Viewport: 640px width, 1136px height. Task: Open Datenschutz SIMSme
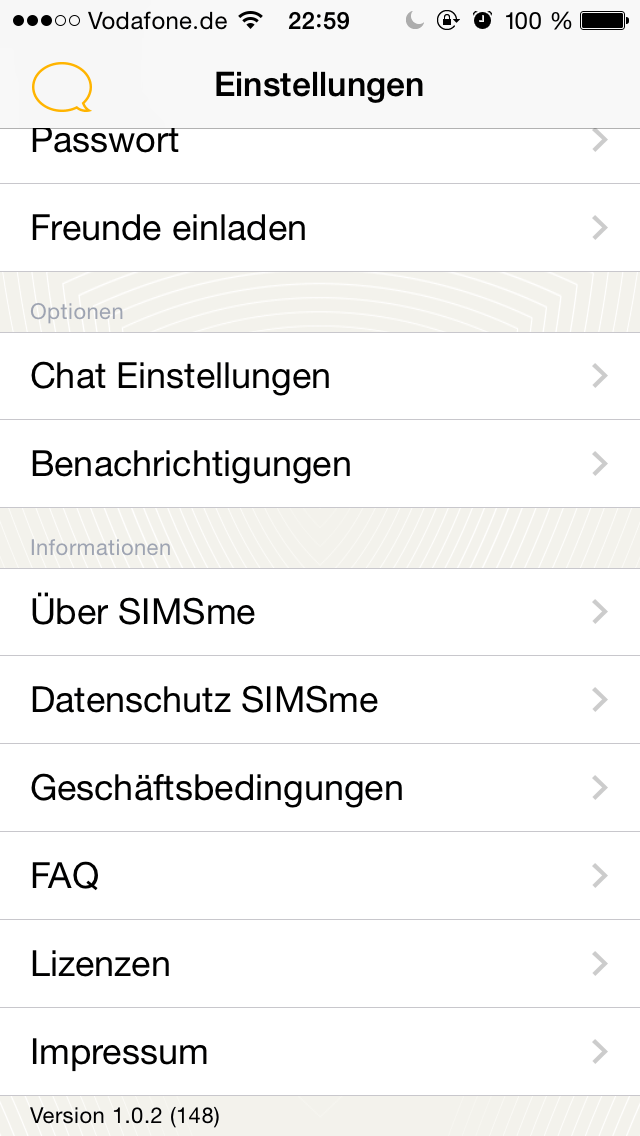click(x=320, y=700)
